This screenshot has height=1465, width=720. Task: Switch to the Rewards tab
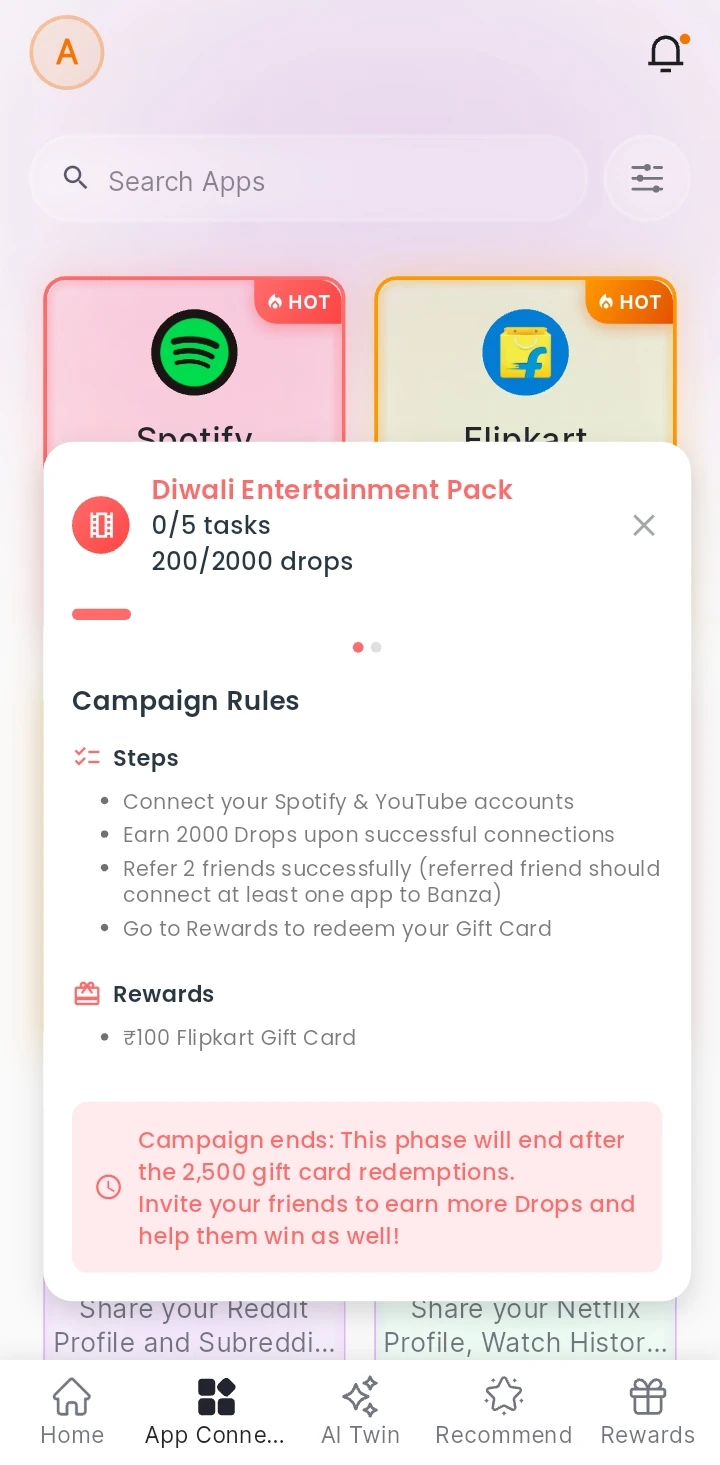pos(647,1411)
